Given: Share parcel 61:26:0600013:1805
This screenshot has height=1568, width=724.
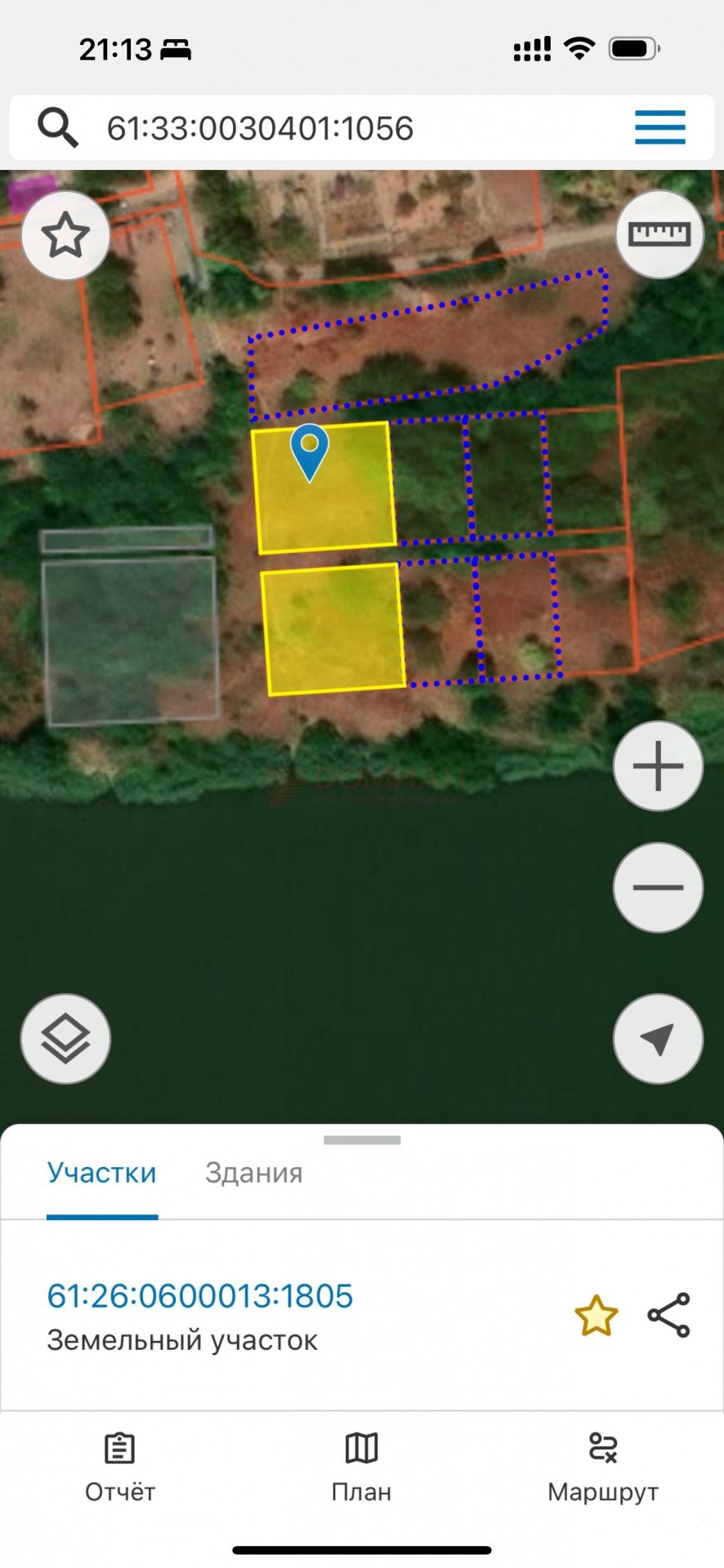Looking at the screenshot, I should [668, 1315].
